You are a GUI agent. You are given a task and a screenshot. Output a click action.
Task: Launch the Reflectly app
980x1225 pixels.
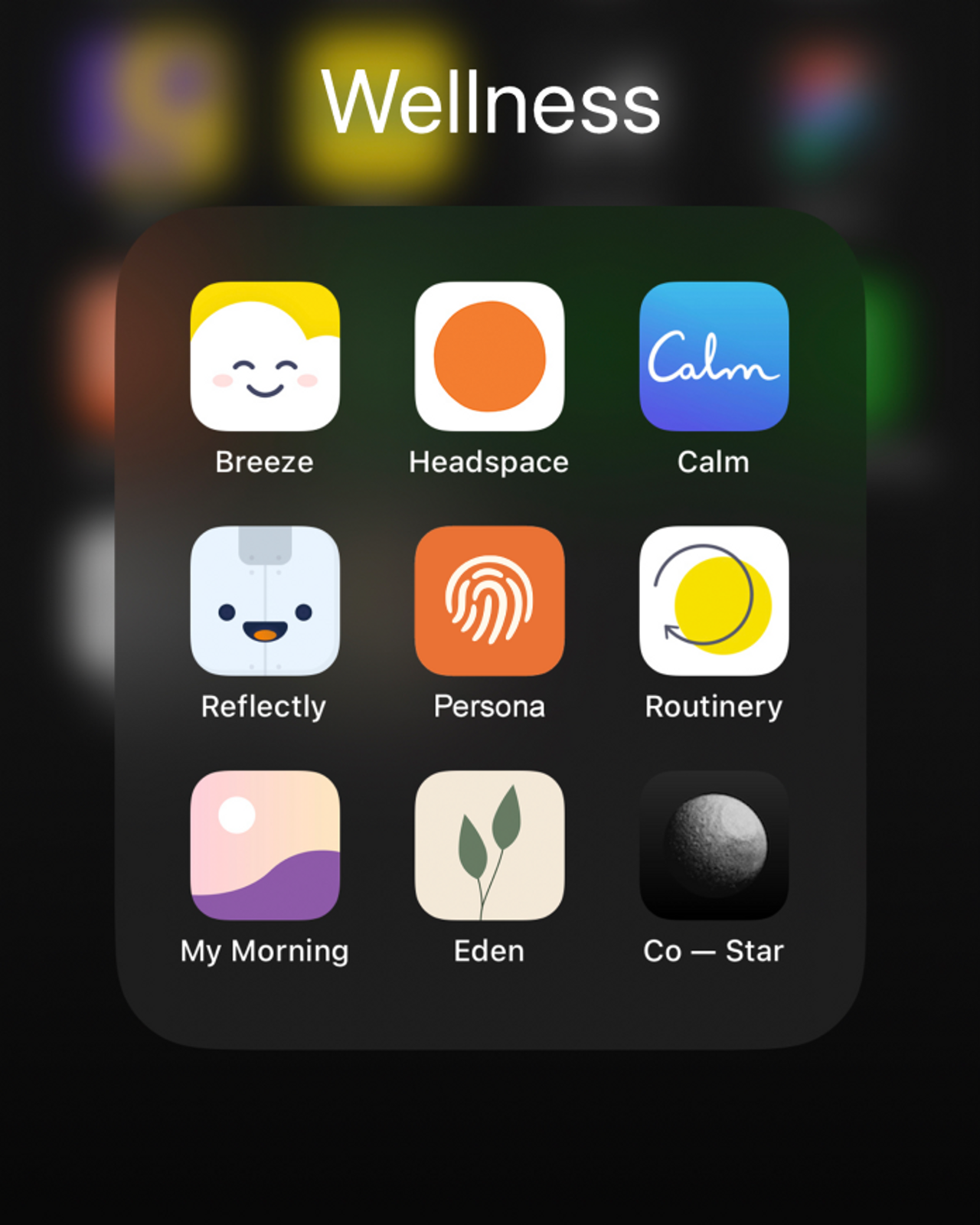click(265, 601)
